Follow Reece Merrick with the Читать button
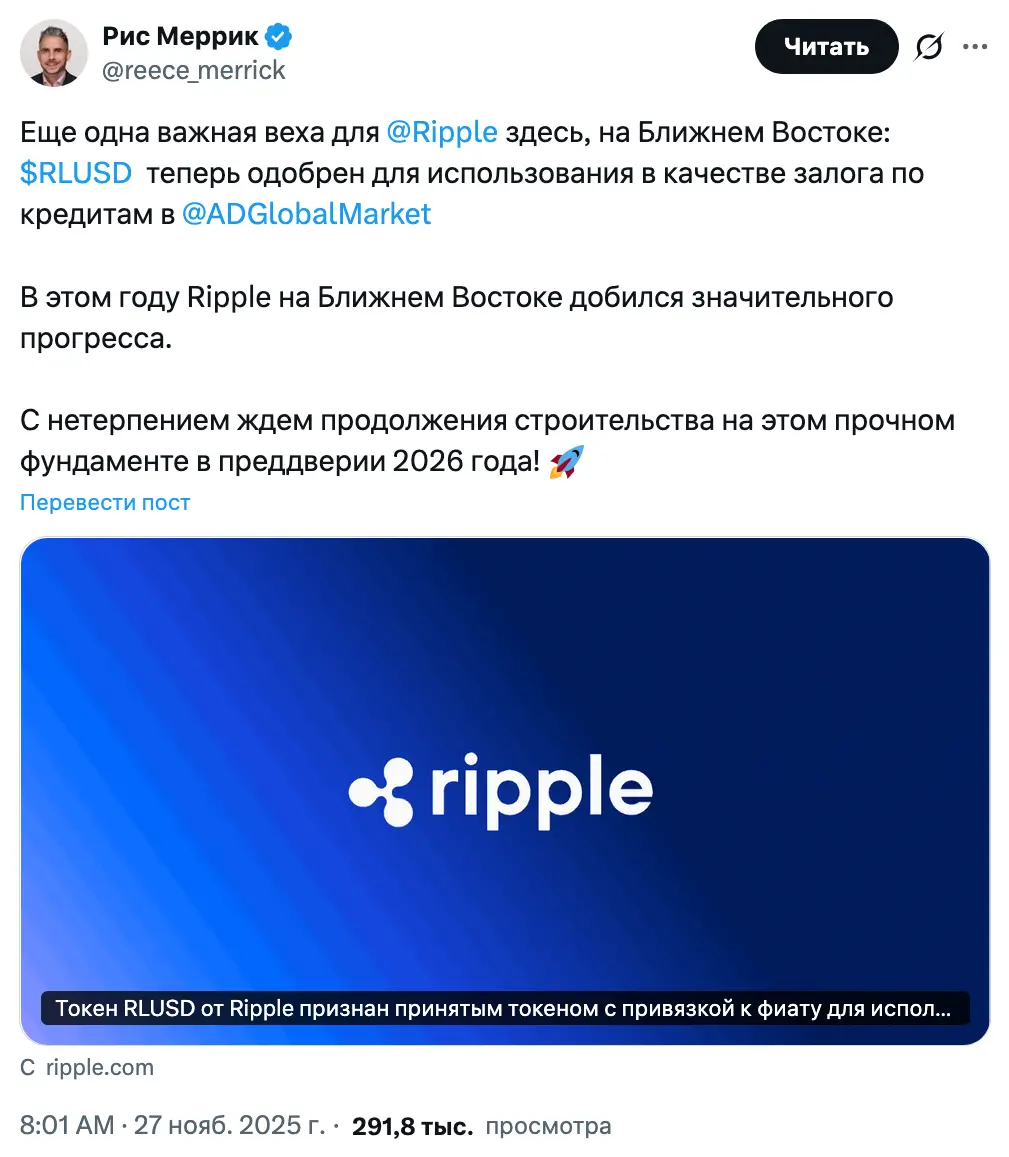This screenshot has width=1009, height=1157. pyautogui.click(x=826, y=46)
